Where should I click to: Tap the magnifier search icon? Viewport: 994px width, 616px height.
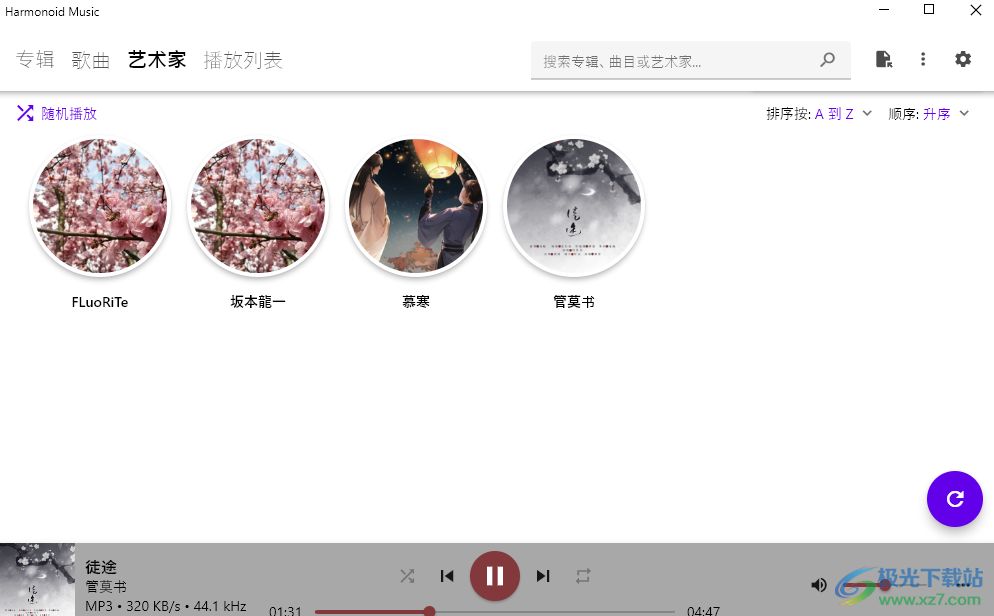[x=828, y=60]
